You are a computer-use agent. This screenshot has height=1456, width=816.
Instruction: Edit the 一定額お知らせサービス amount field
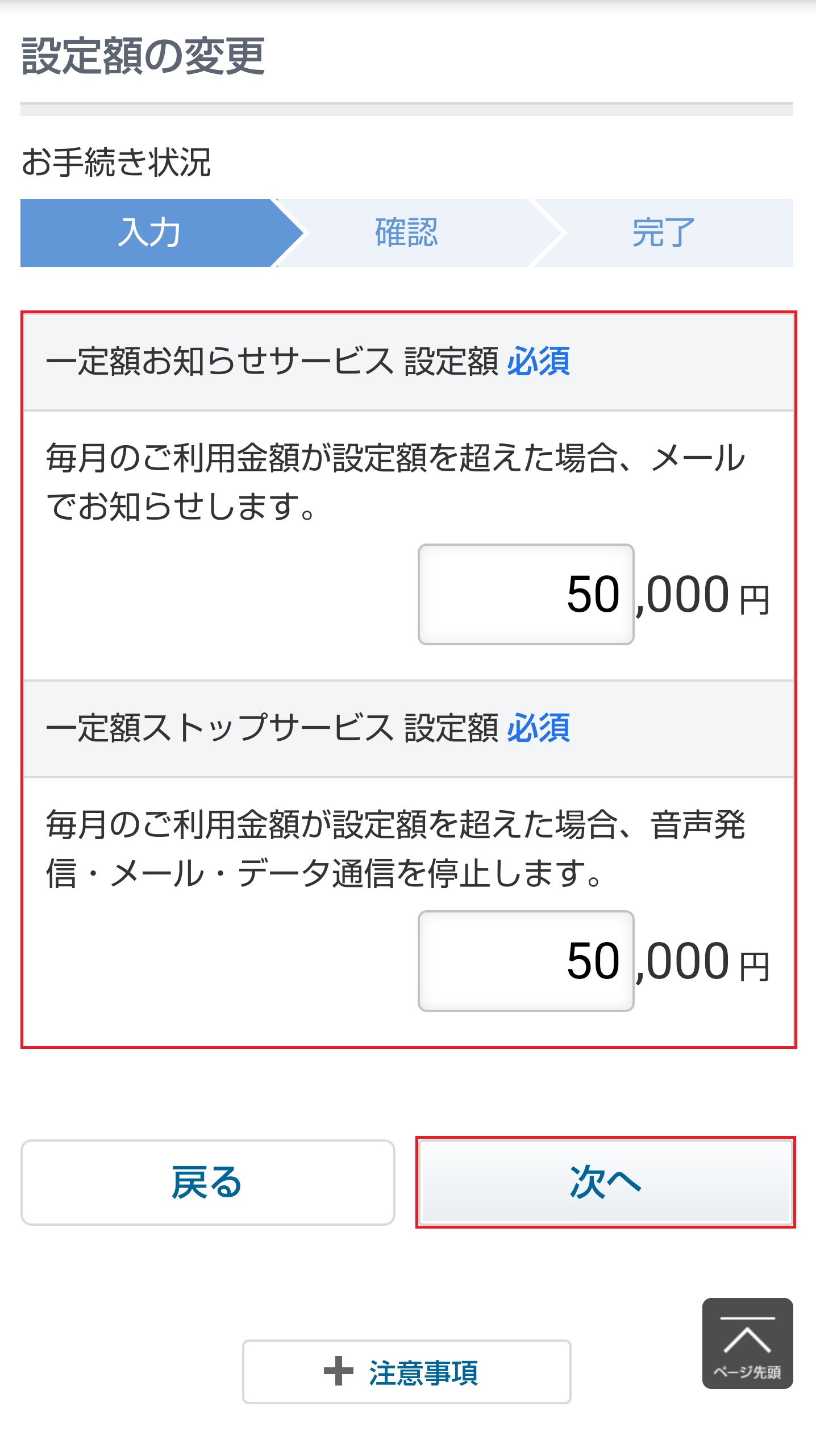click(526, 594)
